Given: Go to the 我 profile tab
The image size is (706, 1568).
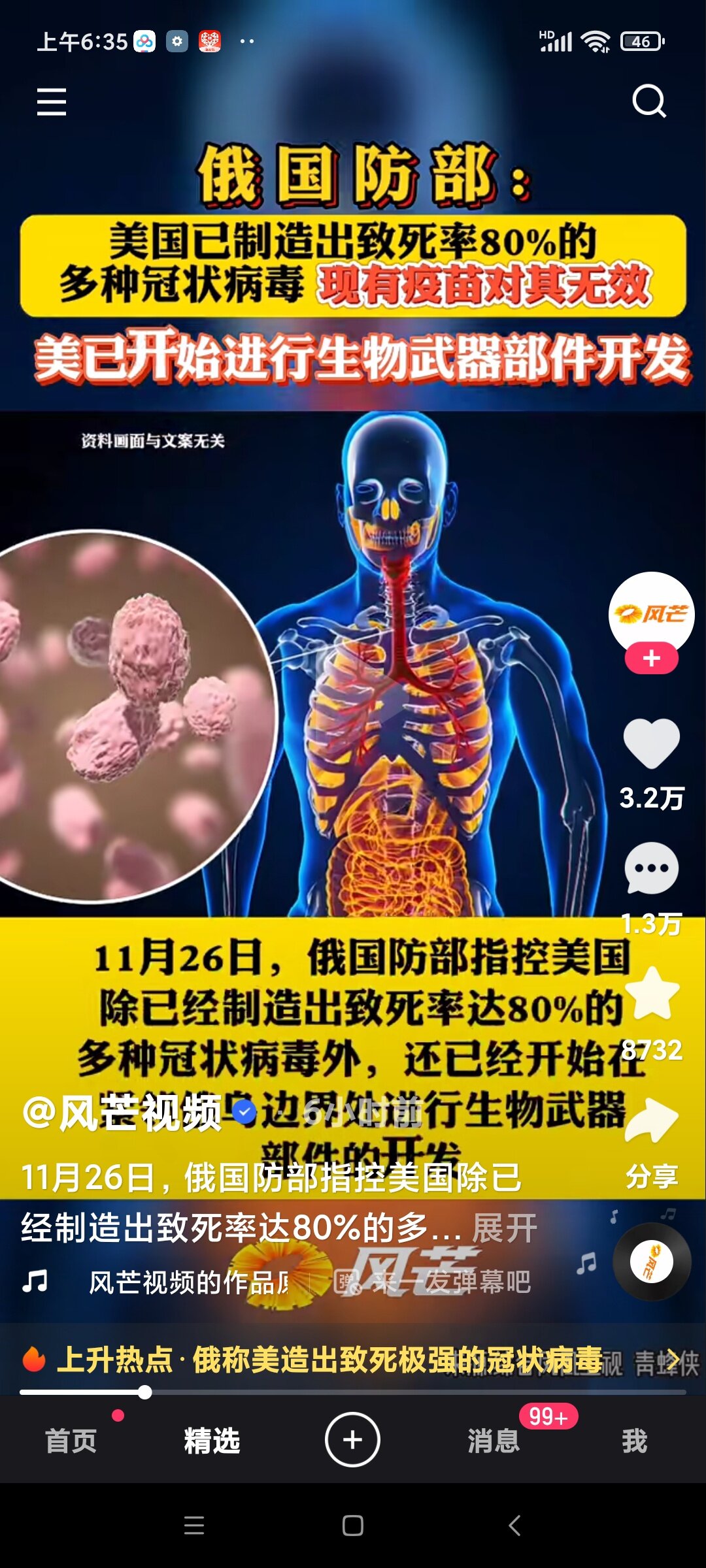Looking at the screenshot, I should (634, 1441).
